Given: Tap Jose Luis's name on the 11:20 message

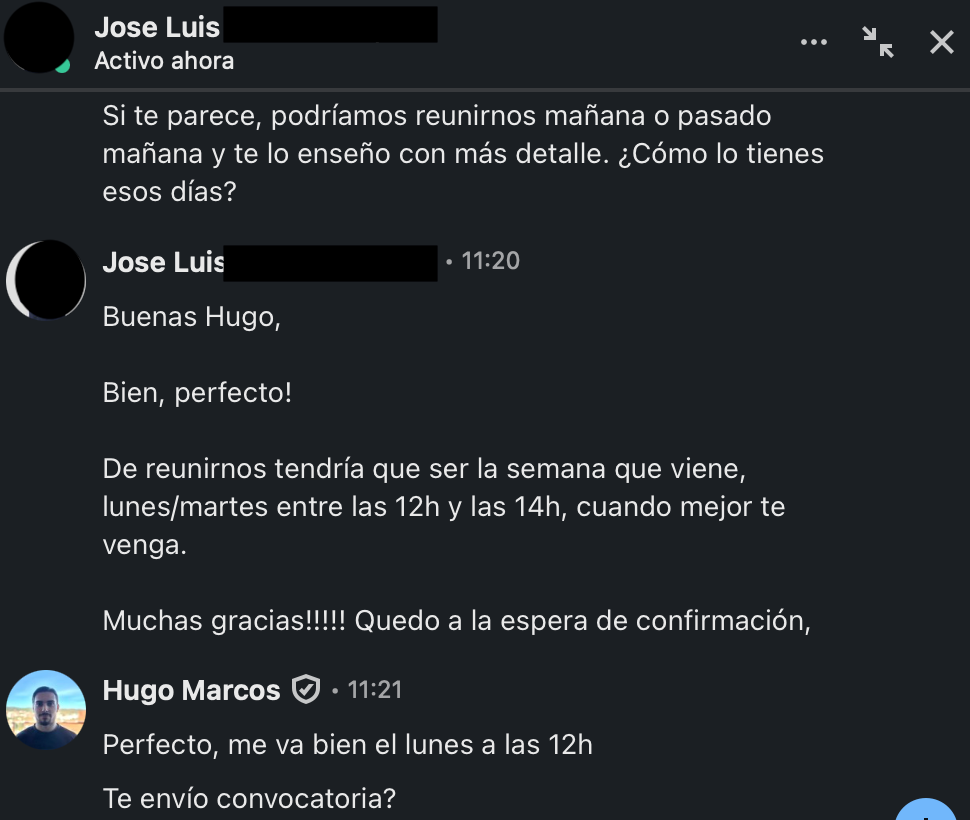Looking at the screenshot, I should [x=163, y=262].
